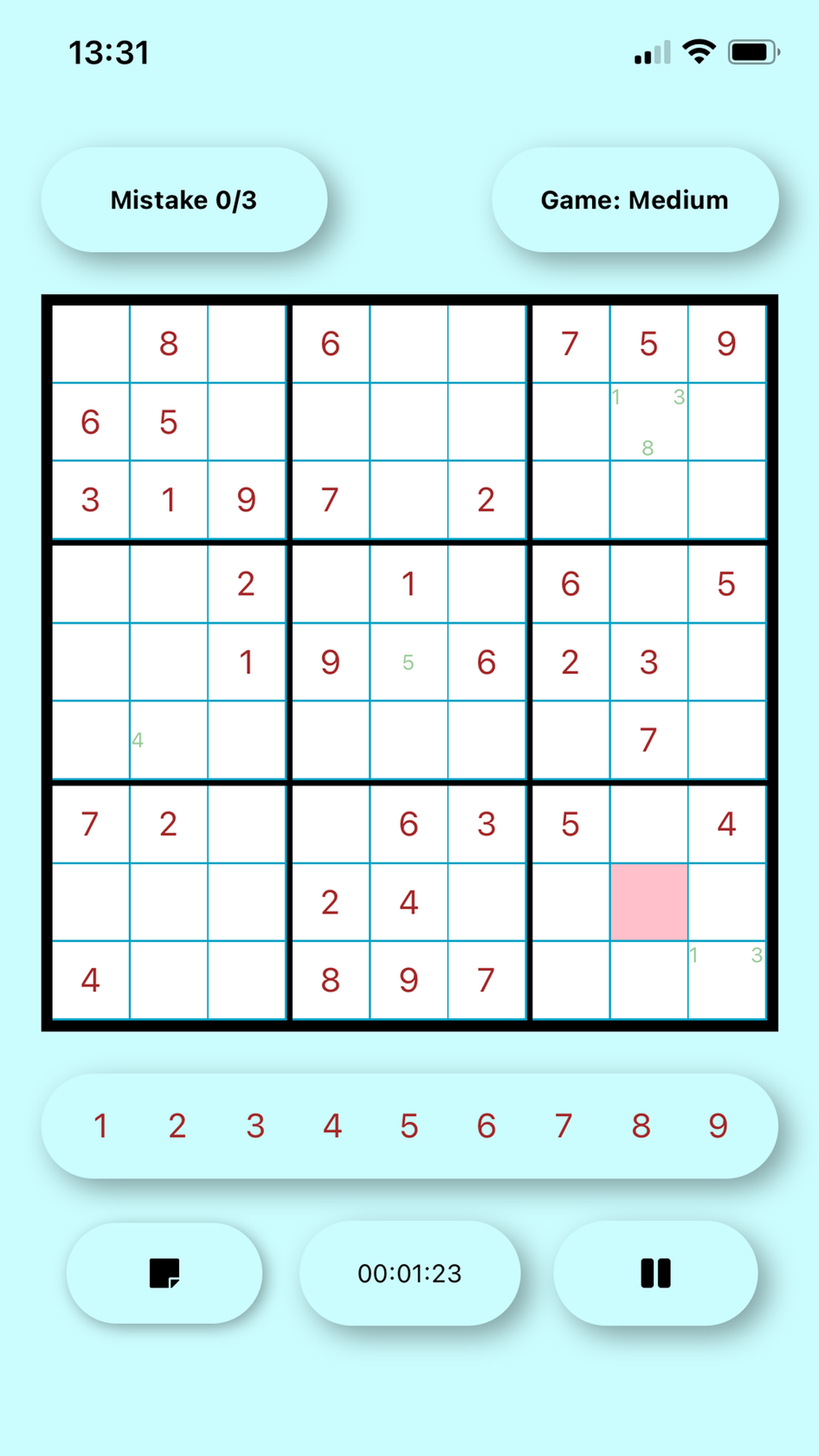
Task: Enter number 7 from the number pad
Action: tap(563, 1126)
